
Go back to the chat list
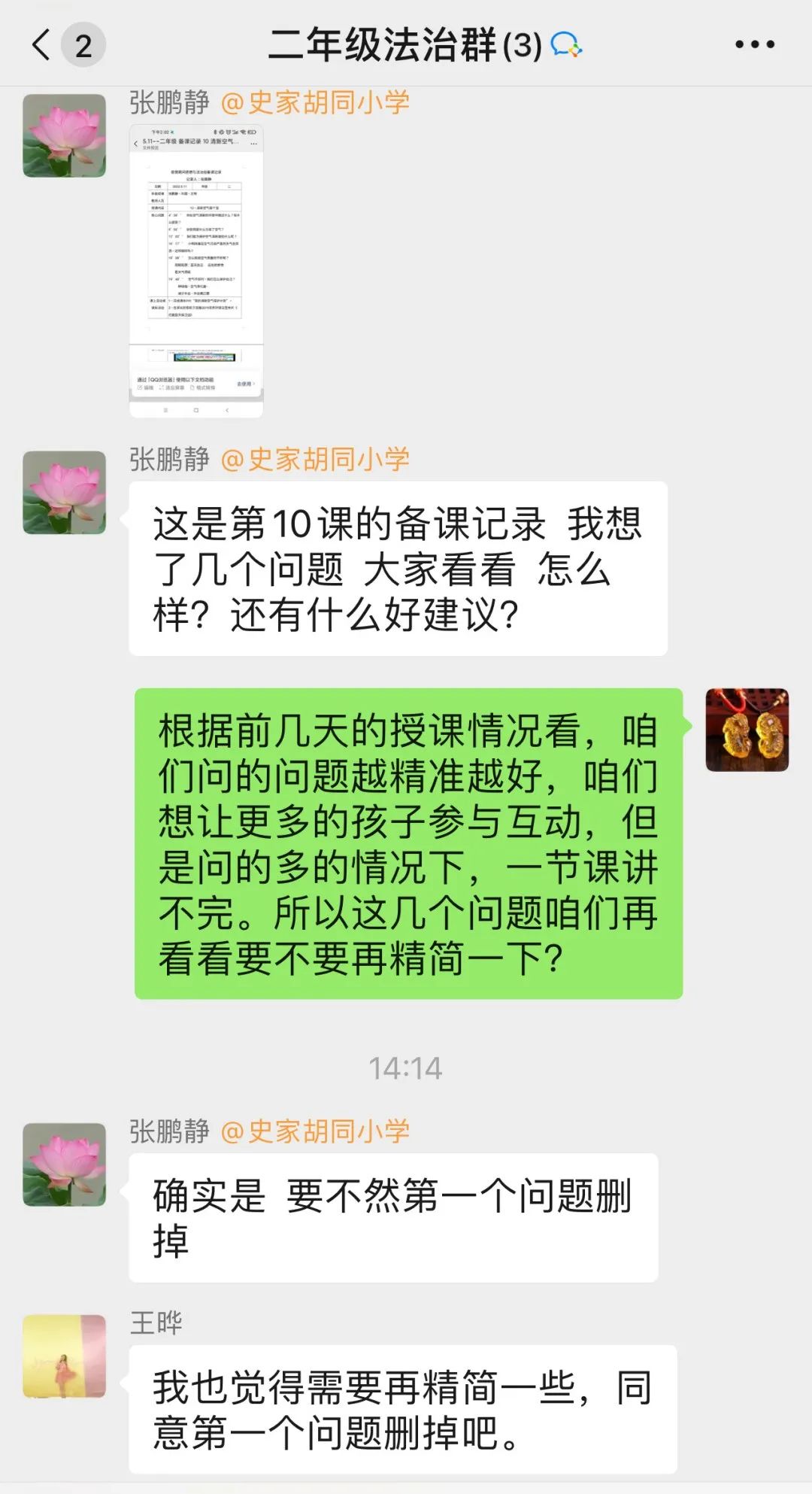pyautogui.click(x=43, y=45)
